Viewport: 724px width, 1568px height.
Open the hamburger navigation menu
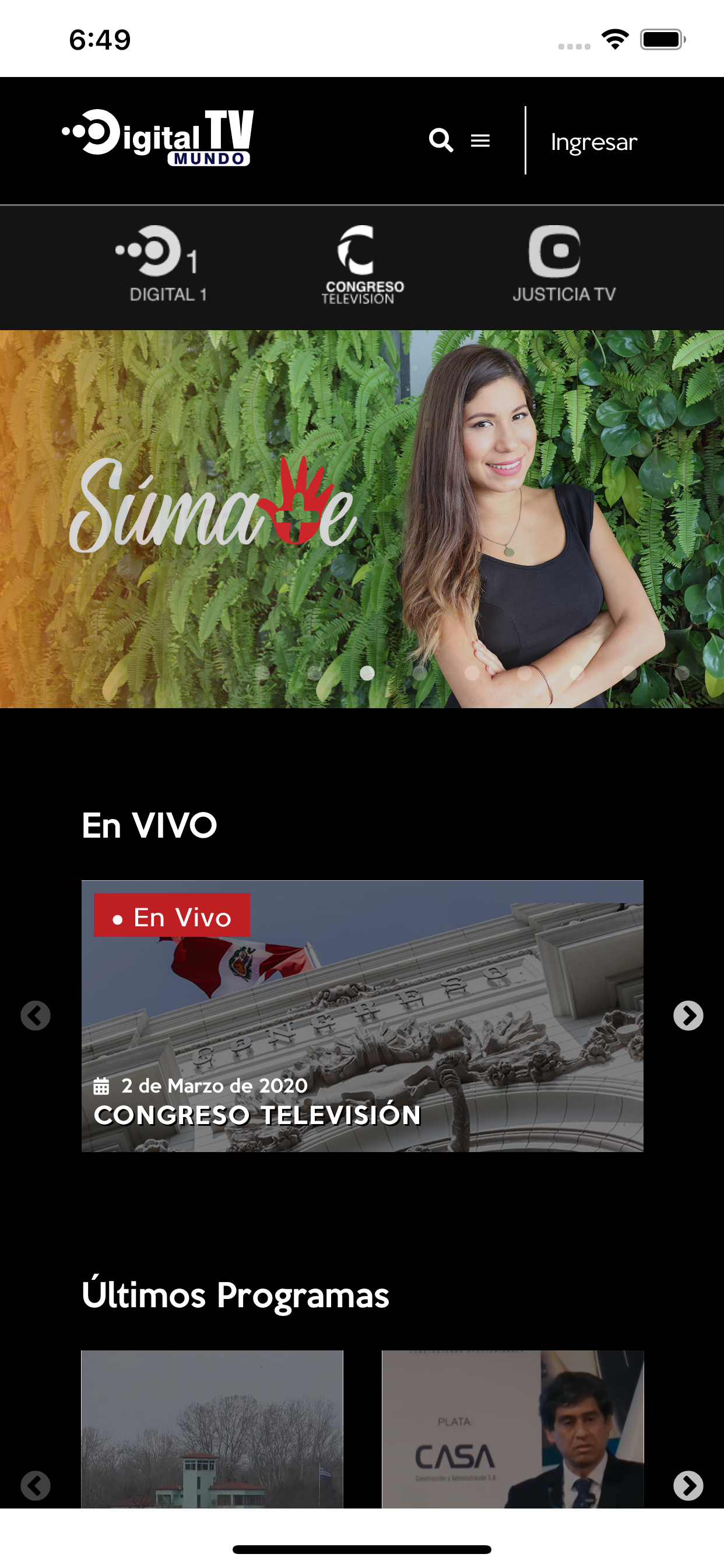[x=480, y=141]
